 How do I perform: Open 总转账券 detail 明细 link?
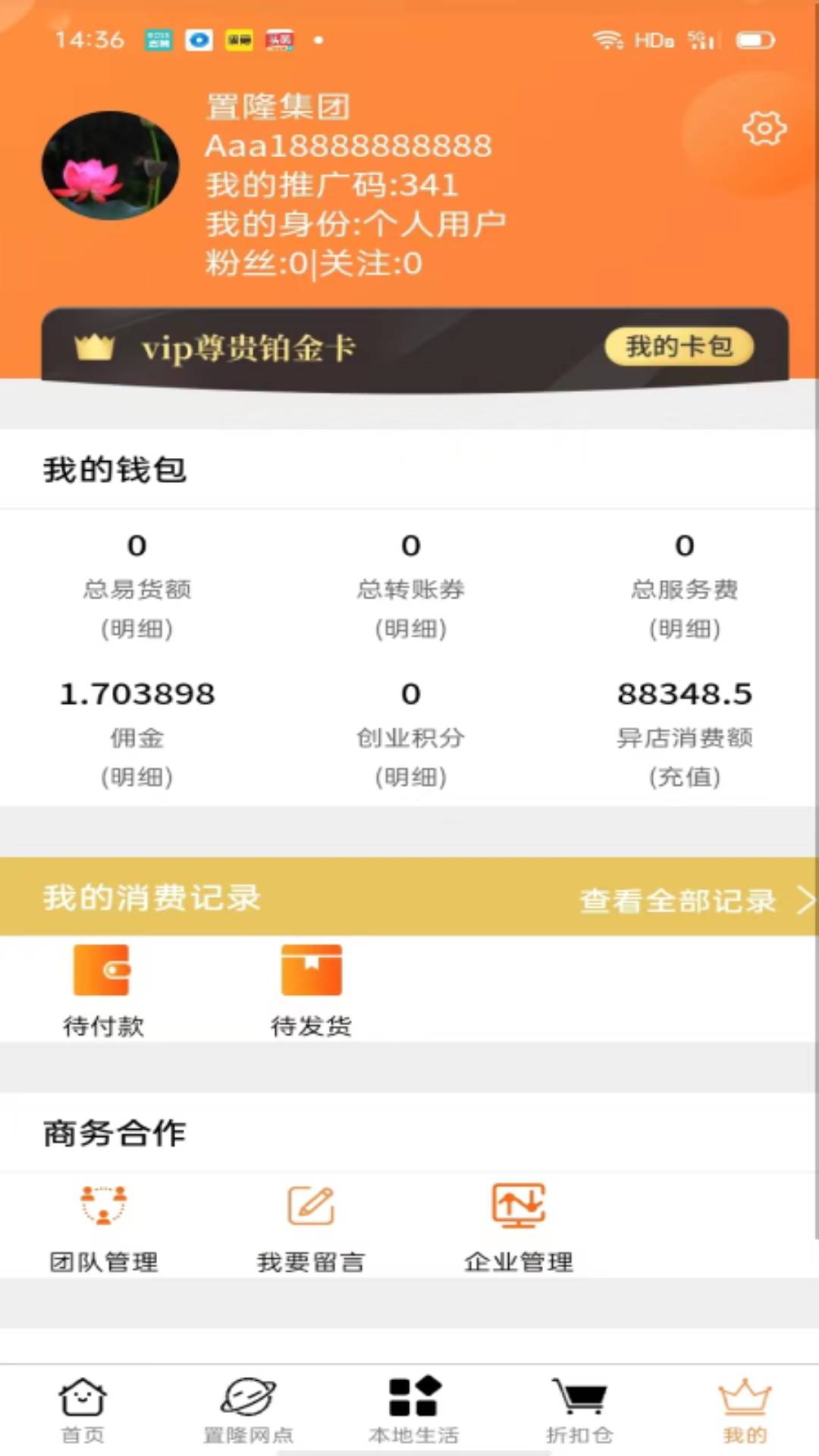pos(409,627)
